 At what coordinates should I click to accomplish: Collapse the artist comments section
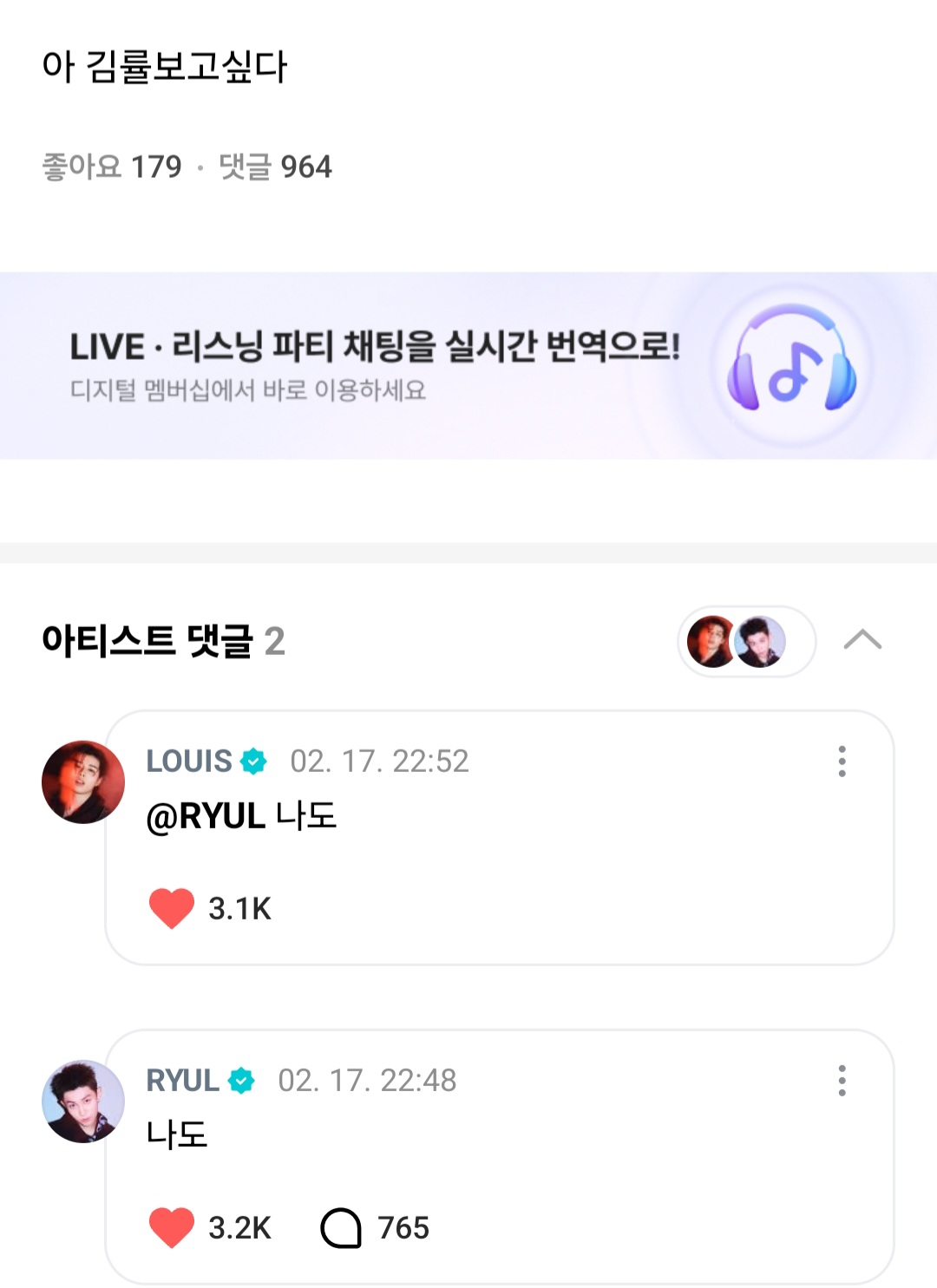(862, 641)
